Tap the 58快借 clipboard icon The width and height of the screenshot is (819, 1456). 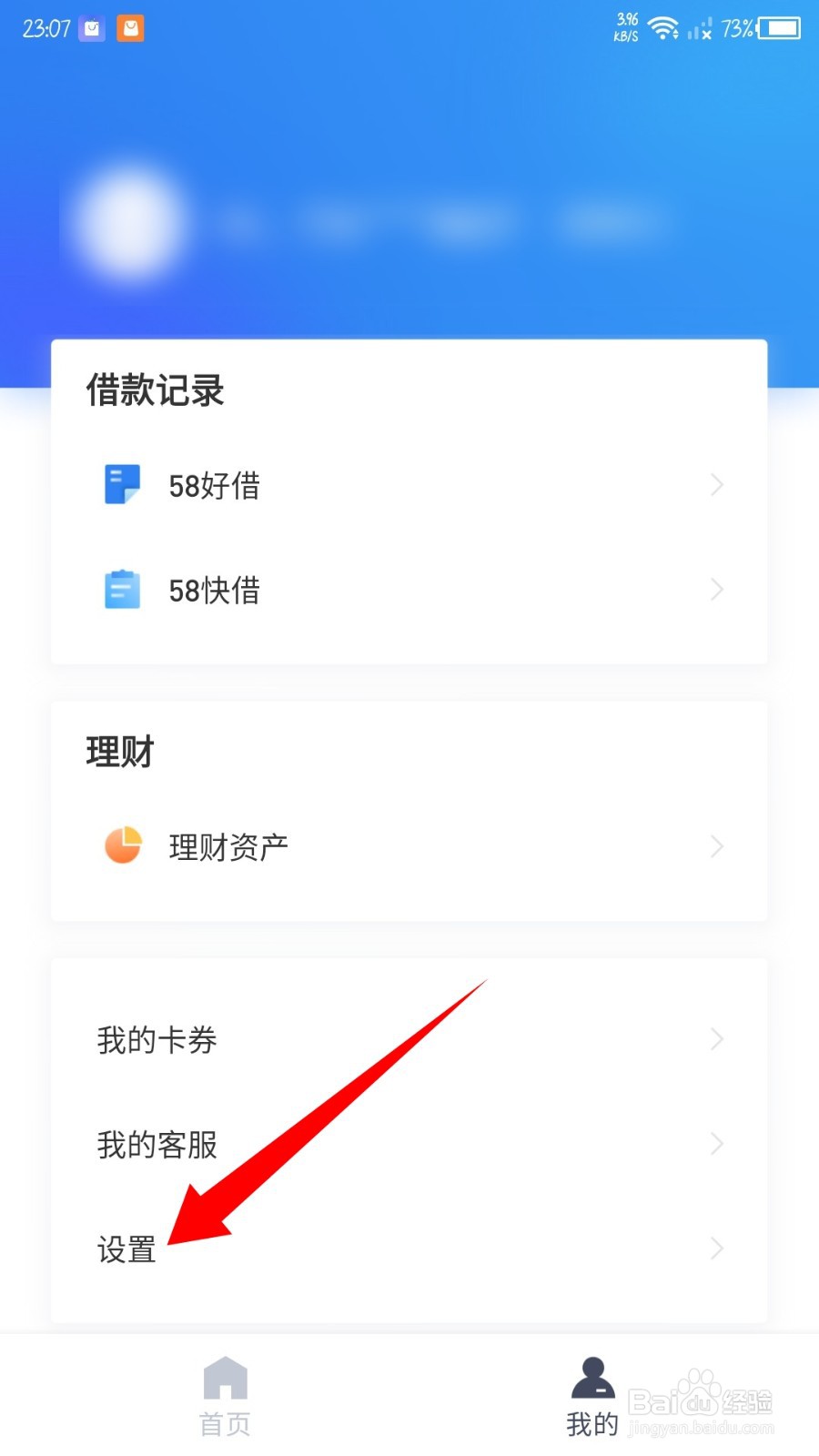click(x=122, y=590)
